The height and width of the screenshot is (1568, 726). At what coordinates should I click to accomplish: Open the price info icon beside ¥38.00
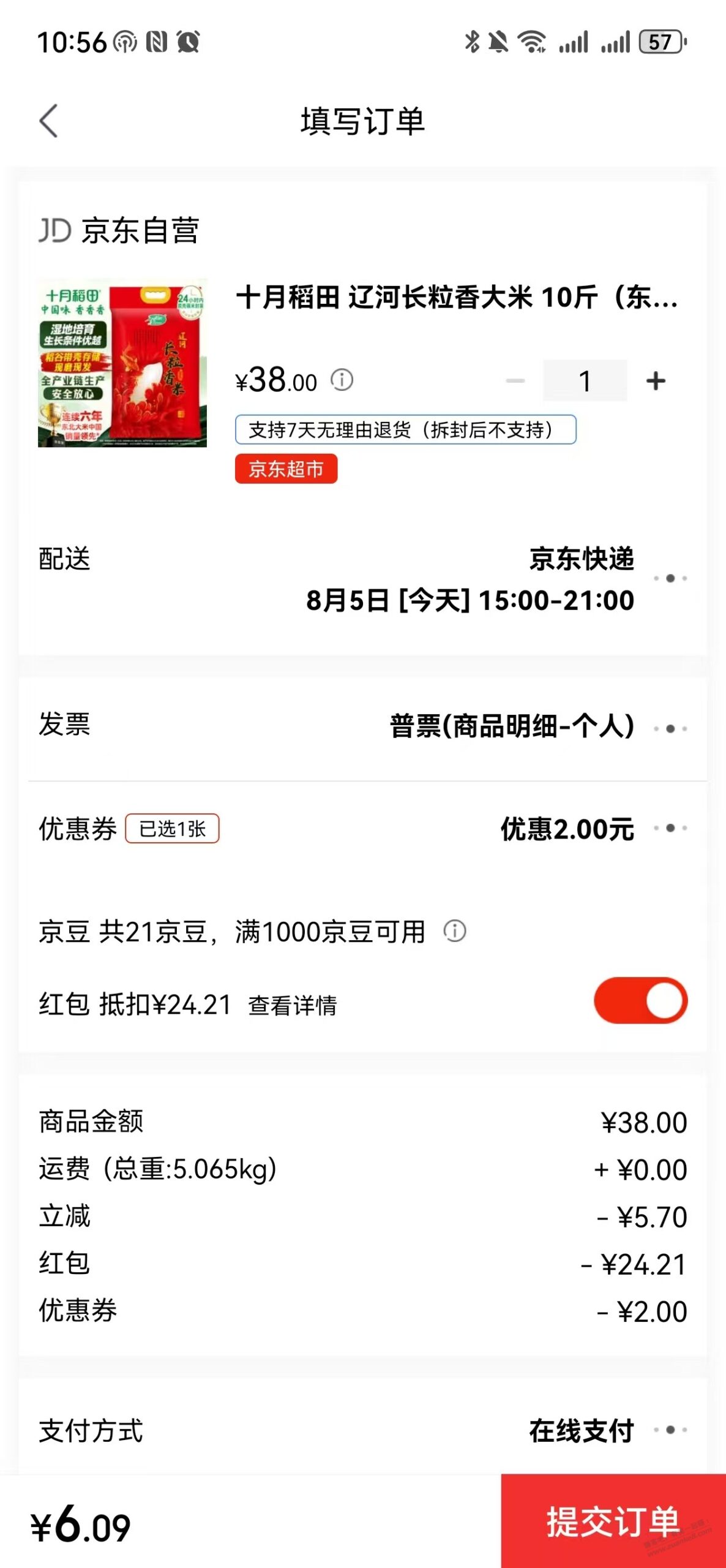(x=341, y=380)
